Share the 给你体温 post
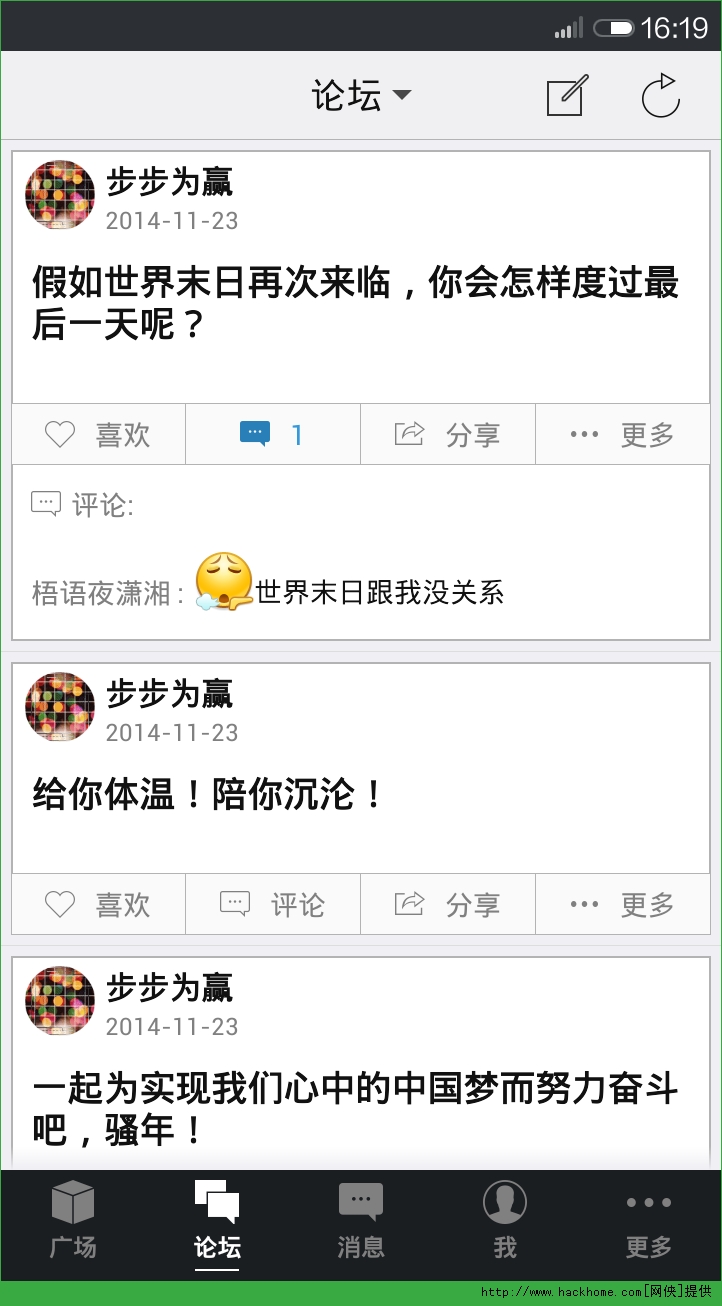The height and width of the screenshot is (1306, 722). point(447,905)
